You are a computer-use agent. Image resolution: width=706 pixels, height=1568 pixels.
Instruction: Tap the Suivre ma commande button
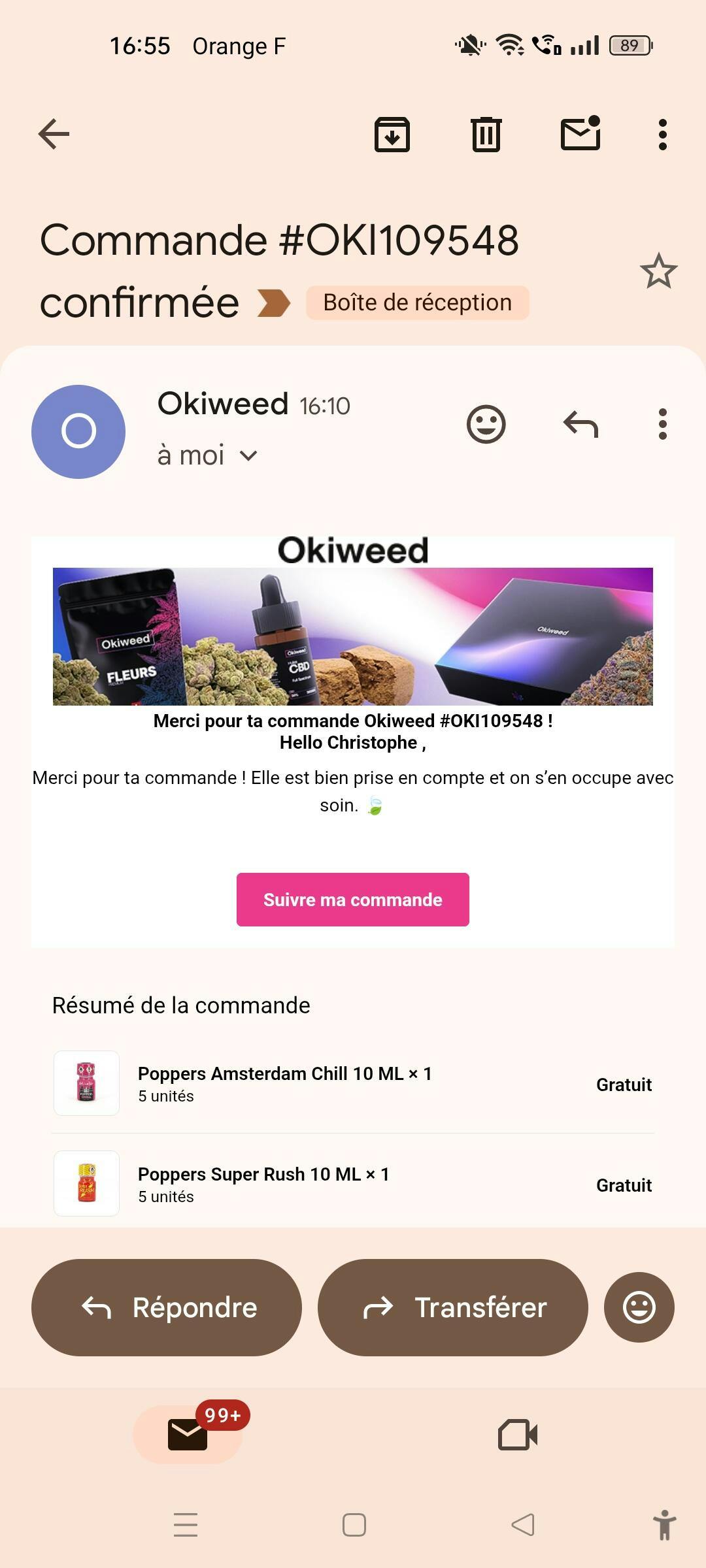(353, 900)
